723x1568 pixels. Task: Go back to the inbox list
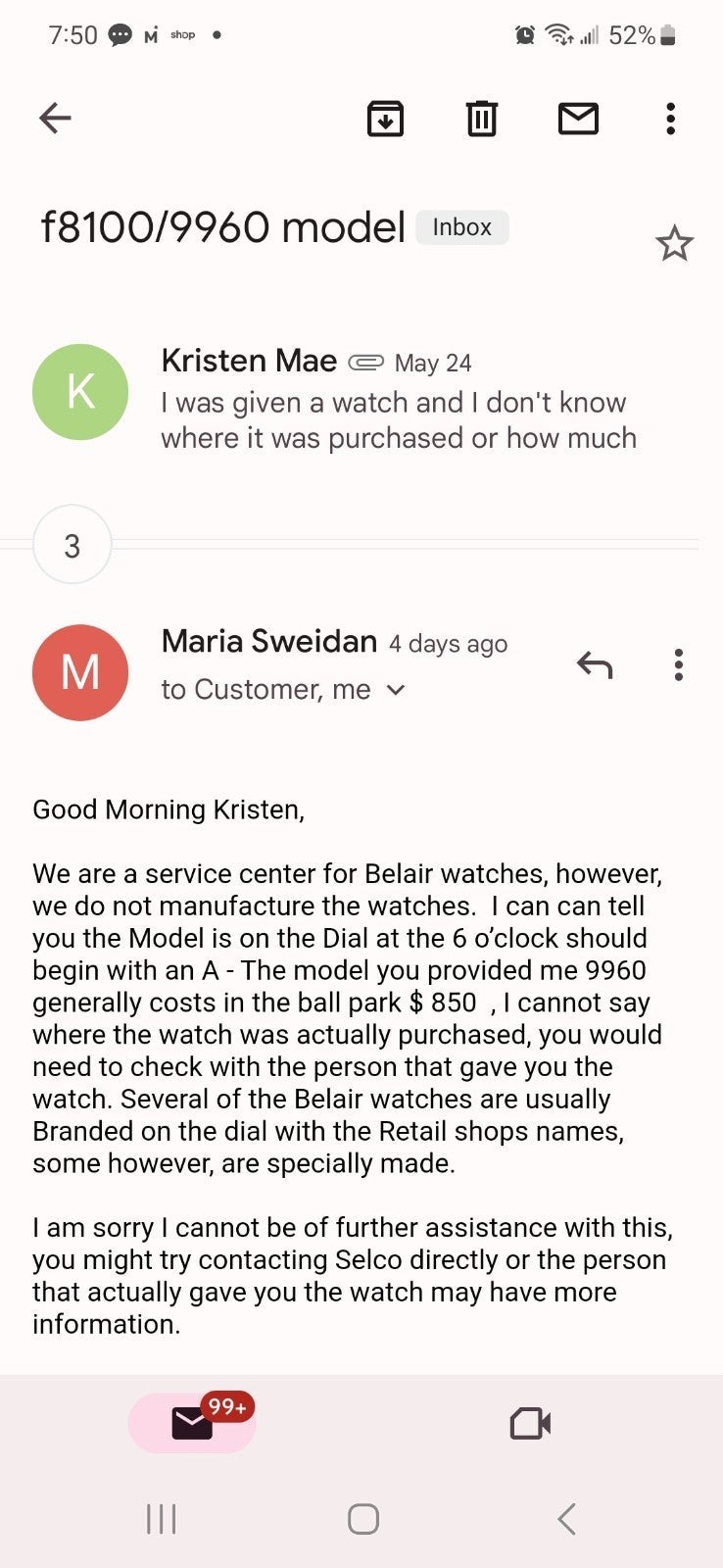[x=55, y=119]
